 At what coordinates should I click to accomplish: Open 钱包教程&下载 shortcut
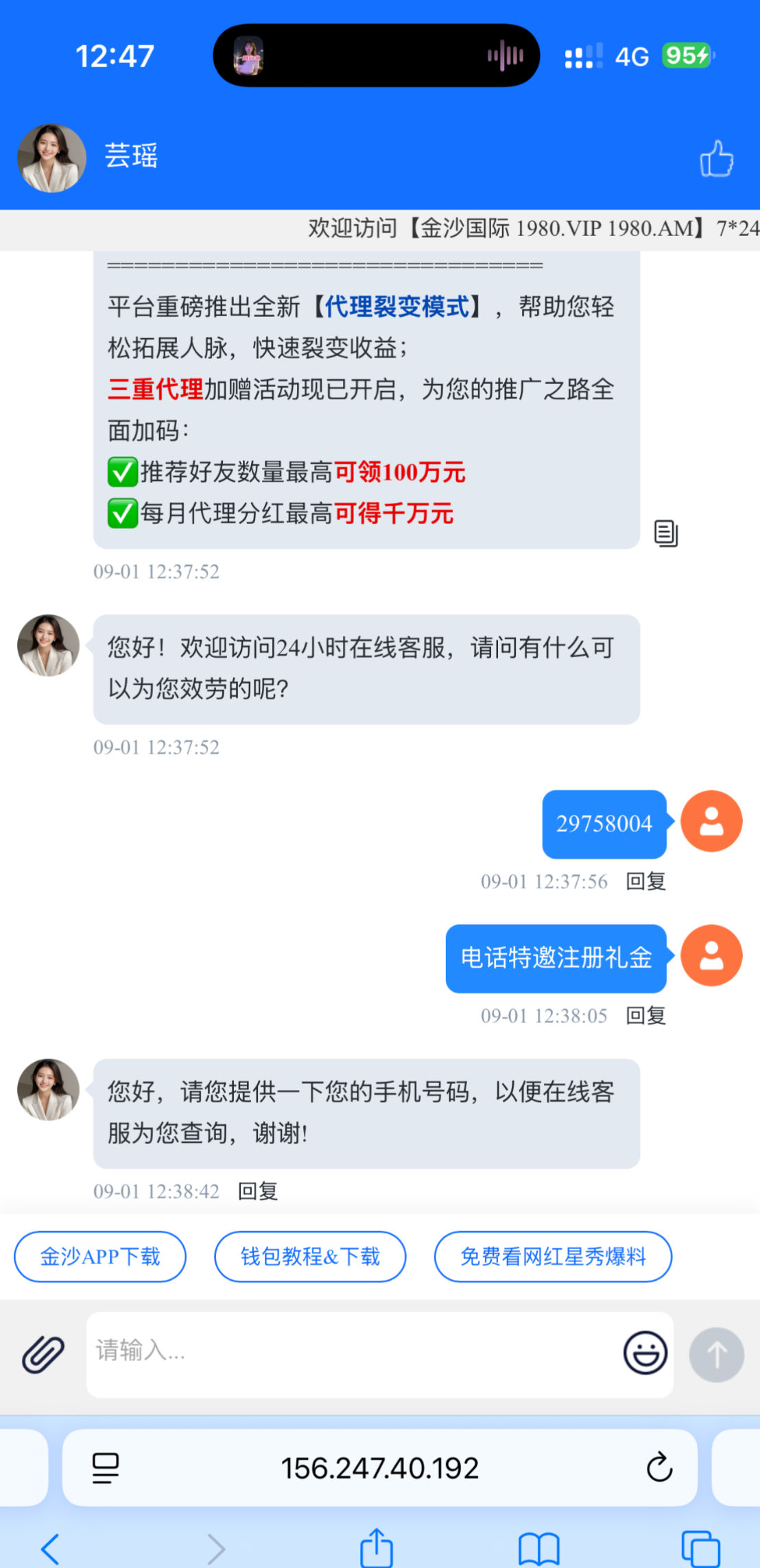coord(310,1257)
